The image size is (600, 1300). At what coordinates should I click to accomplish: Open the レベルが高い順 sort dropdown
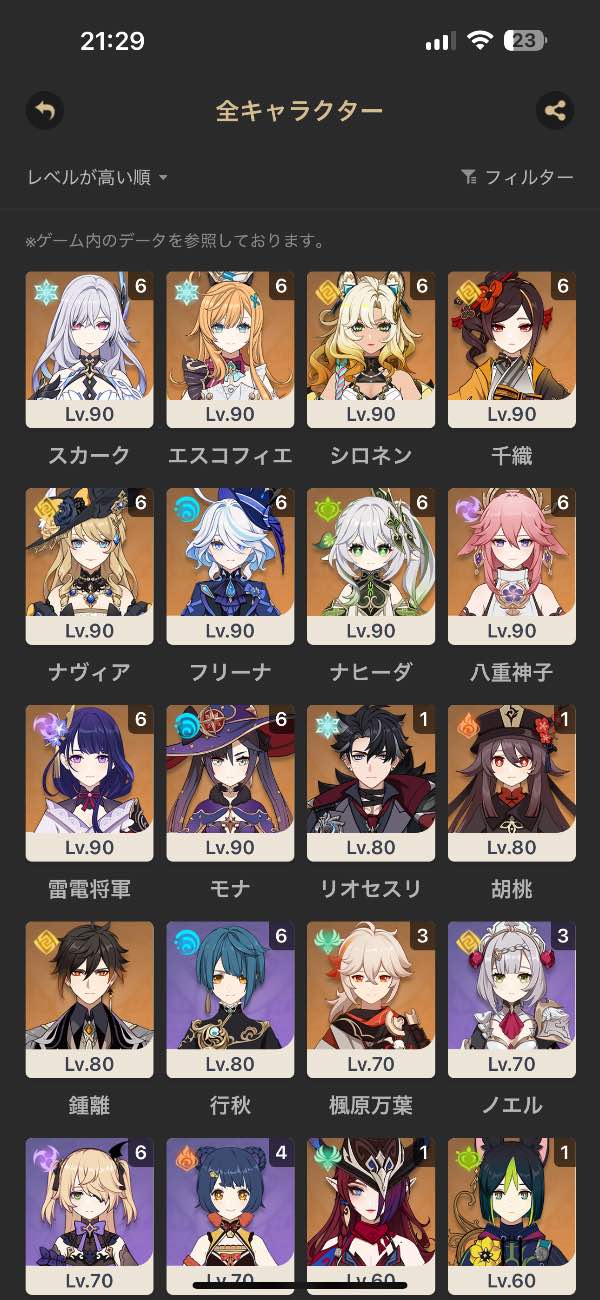pyautogui.click(x=97, y=177)
